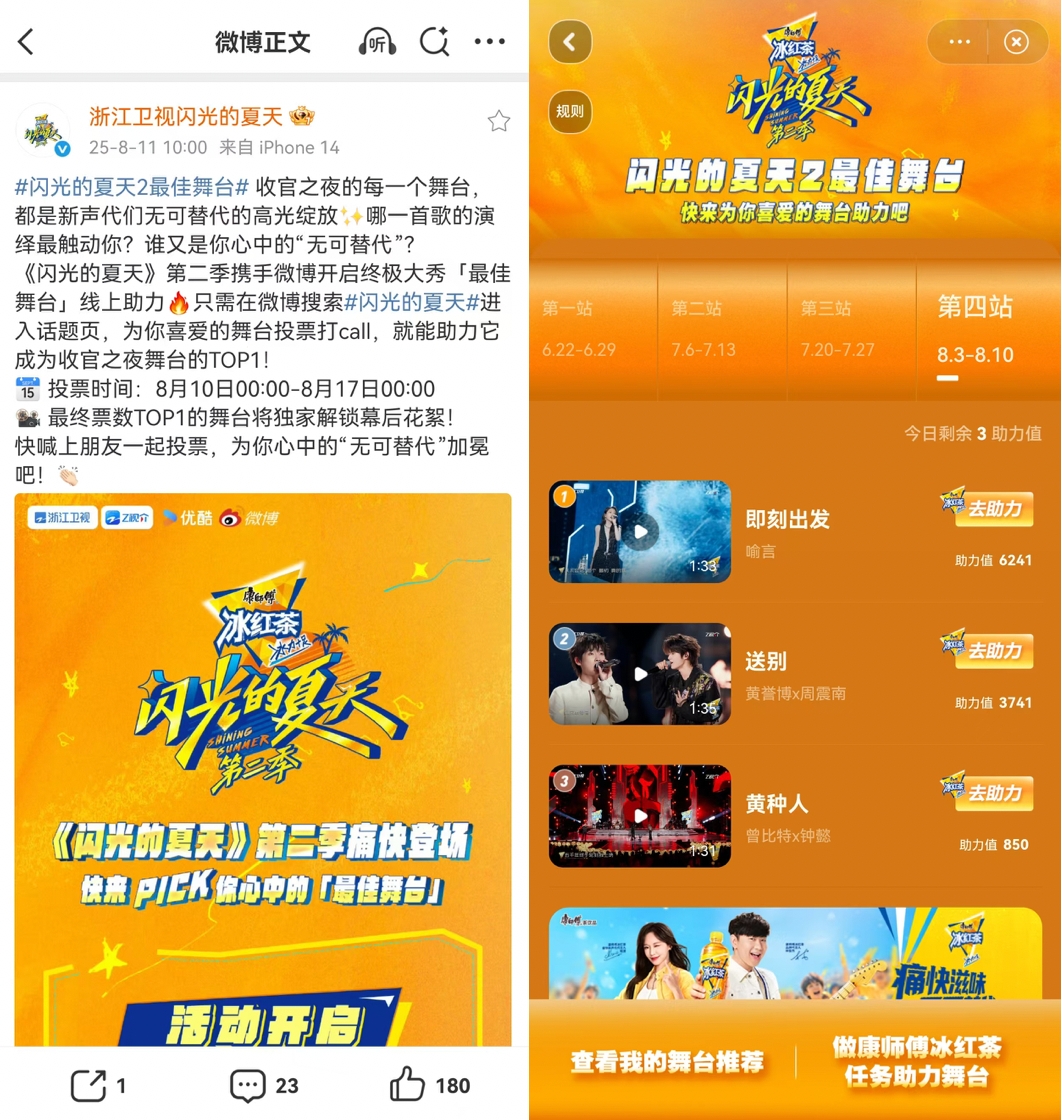Like this Weibo post
Viewport: 1062px width, 1120px height.
point(430,1085)
